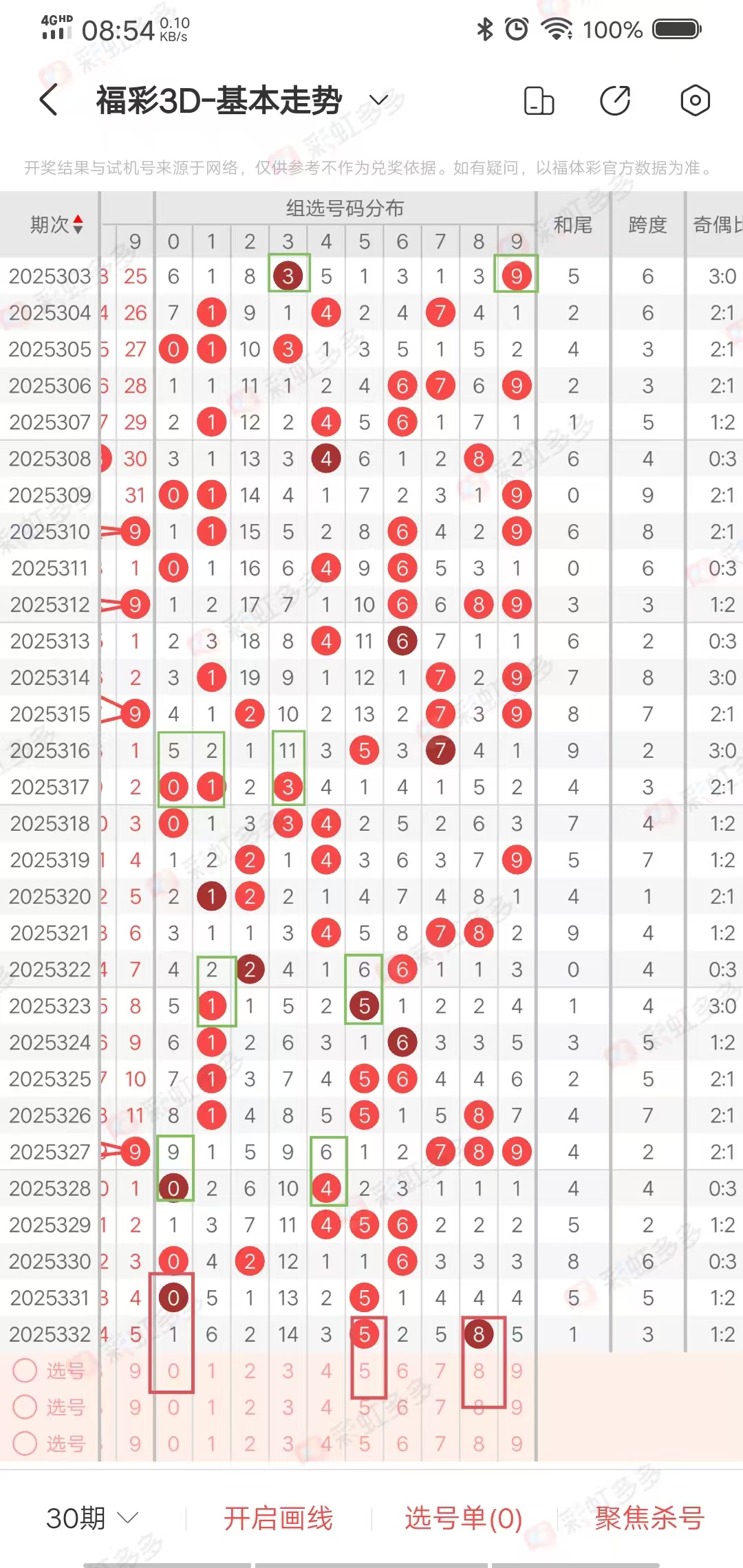Image resolution: width=743 pixels, height=1568 pixels.
Task: Expand the 福彩3D-基本走势 chart type dropdown
Action: [x=379, y=100]
